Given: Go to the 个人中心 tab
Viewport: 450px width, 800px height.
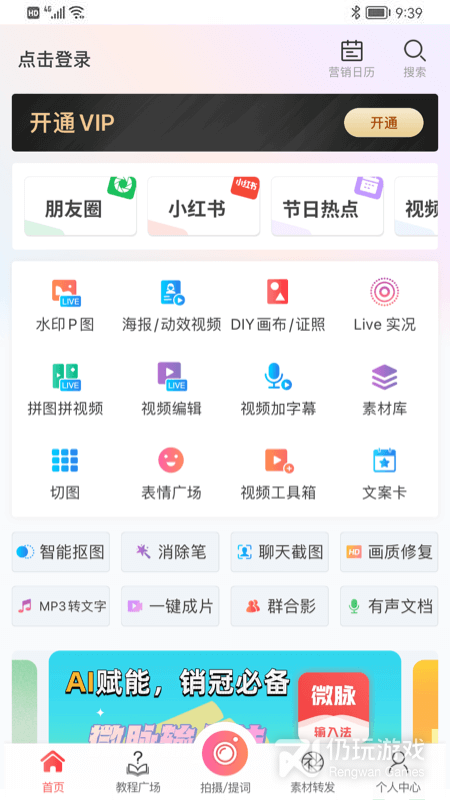Looking at the screenshot, I should (398, 772).
